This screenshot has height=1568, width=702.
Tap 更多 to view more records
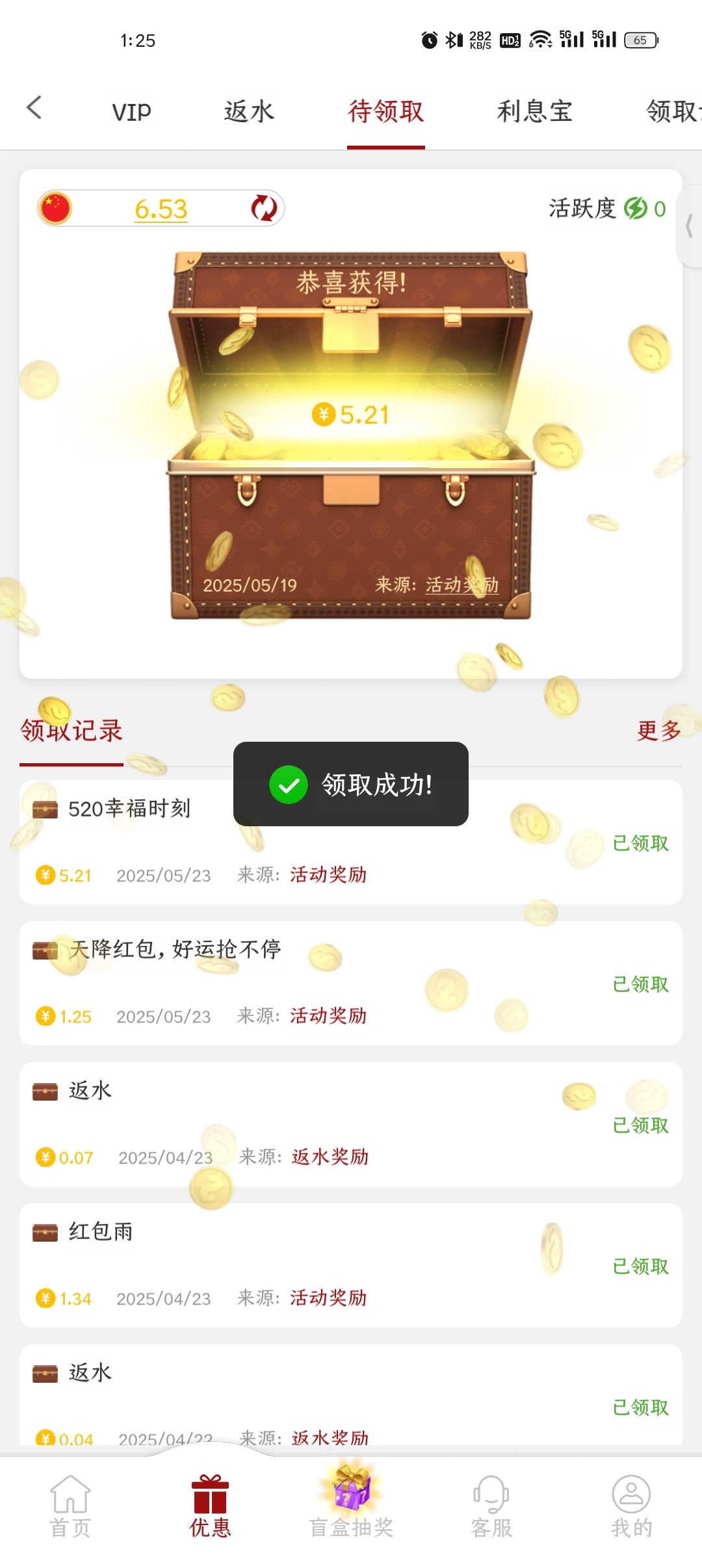658,731
